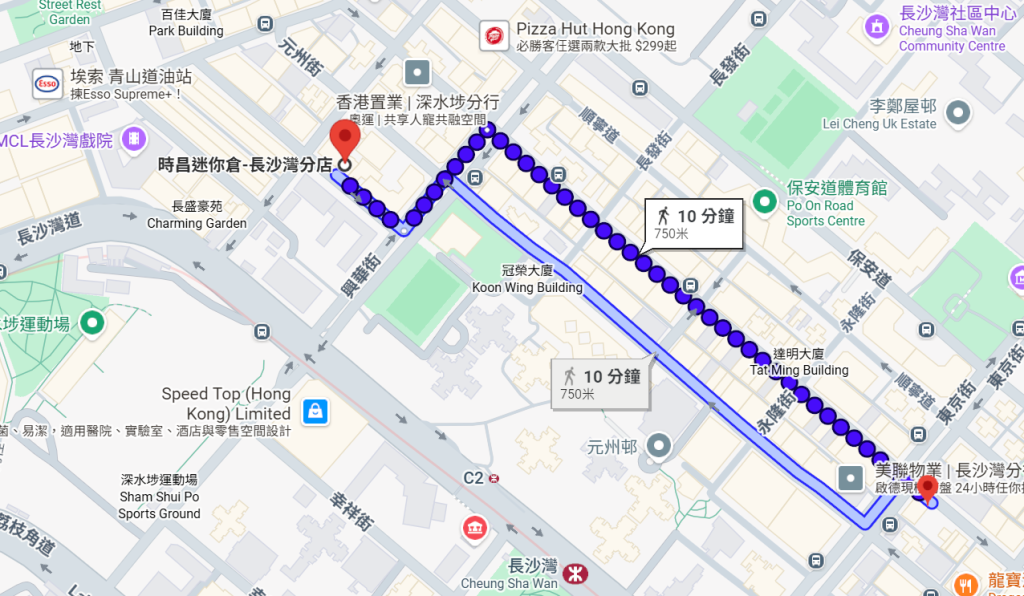
Task: Open the Speed Top (Hong Kong) Limited shop marker
Action: [315, 409]
